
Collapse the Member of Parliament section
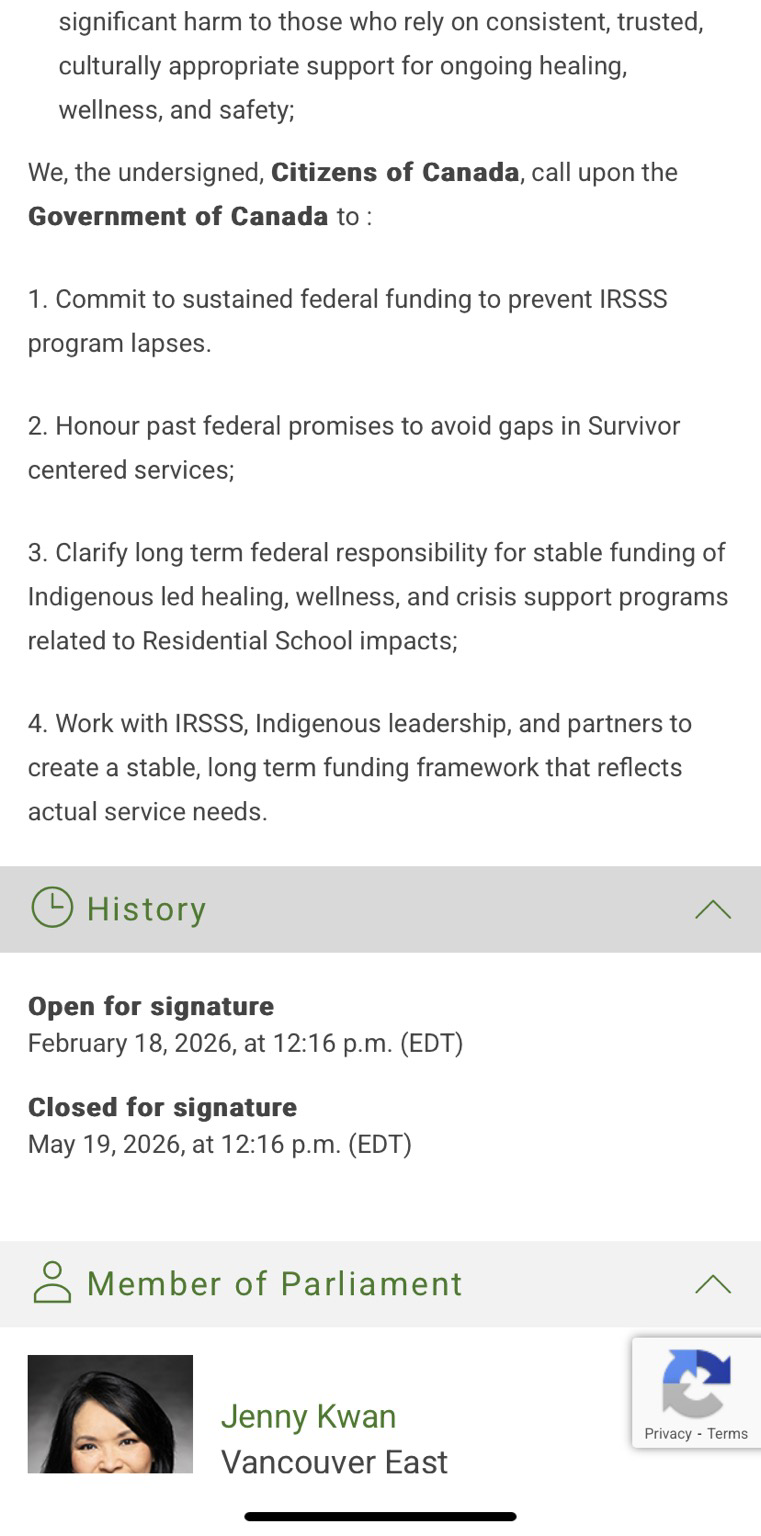point(712,1284)
